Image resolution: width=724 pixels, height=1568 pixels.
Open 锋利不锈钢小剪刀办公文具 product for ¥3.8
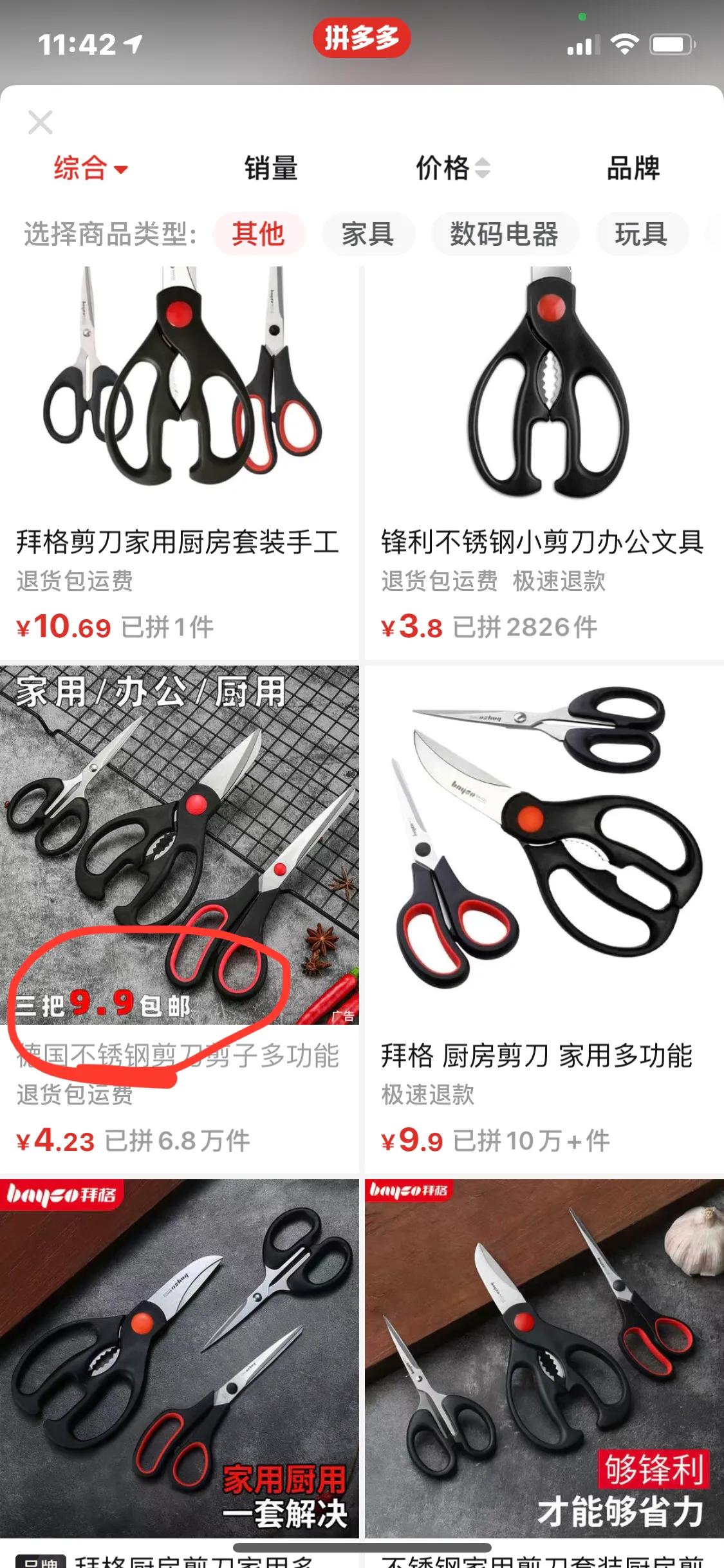pyautogui.click(x=544, y=463)
